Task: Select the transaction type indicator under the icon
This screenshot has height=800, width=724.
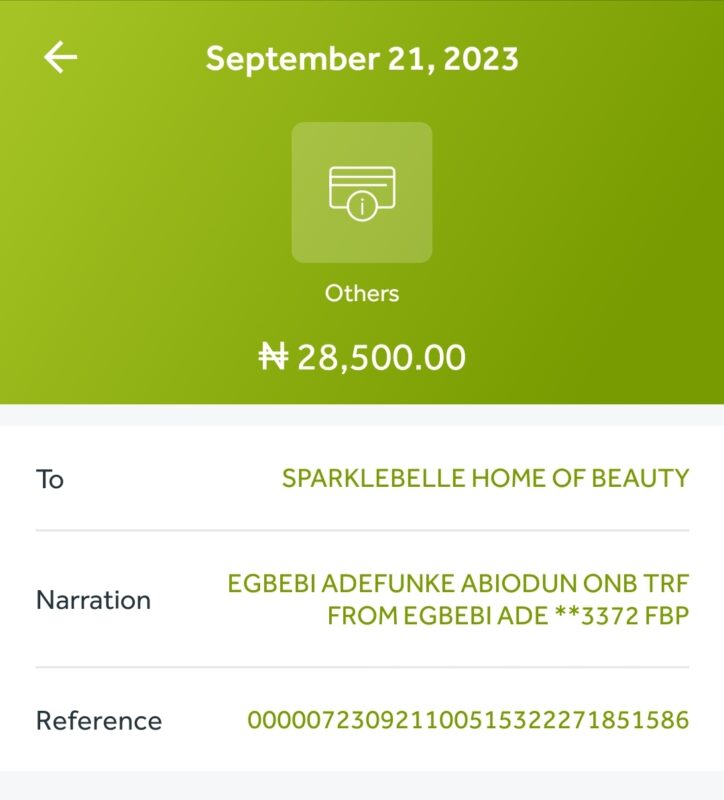Action: point(362,294)
